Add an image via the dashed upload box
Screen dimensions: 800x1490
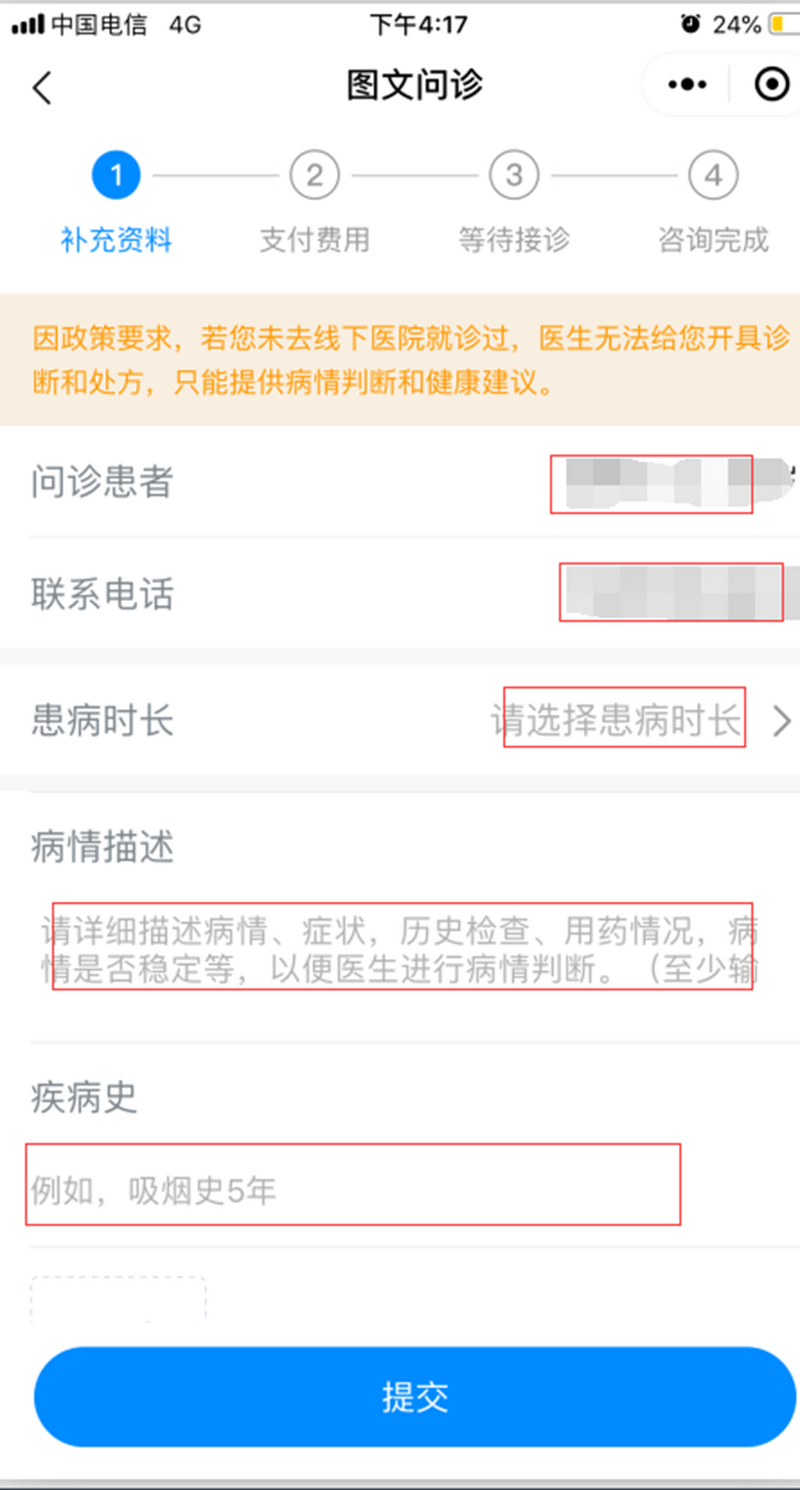tap(118, 1300)
